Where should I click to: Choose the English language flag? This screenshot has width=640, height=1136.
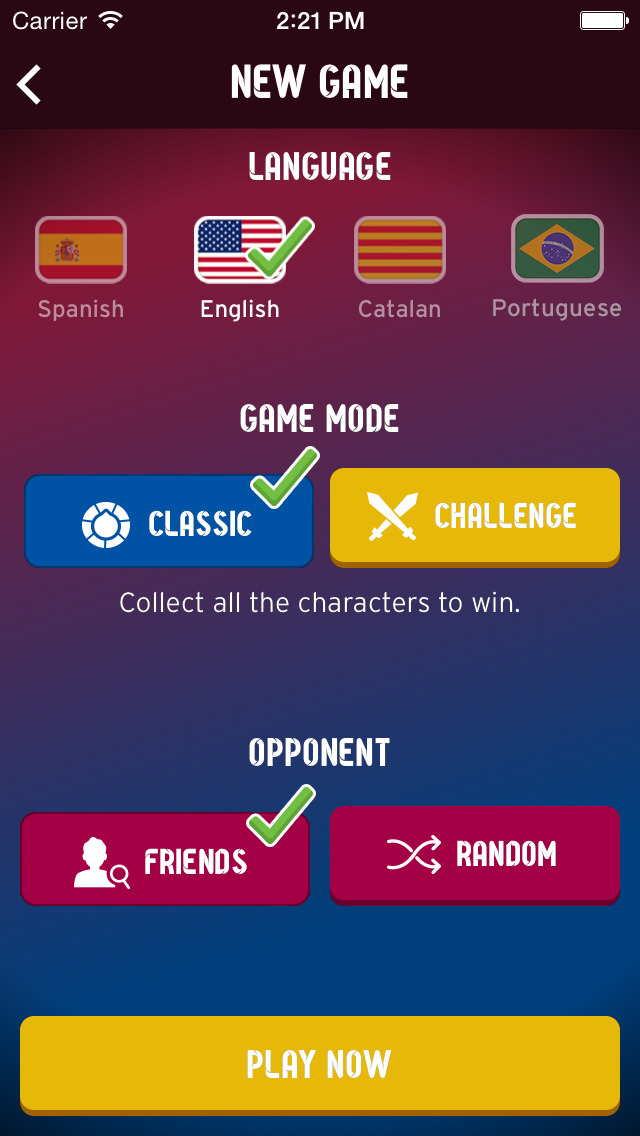click(241, 250)
